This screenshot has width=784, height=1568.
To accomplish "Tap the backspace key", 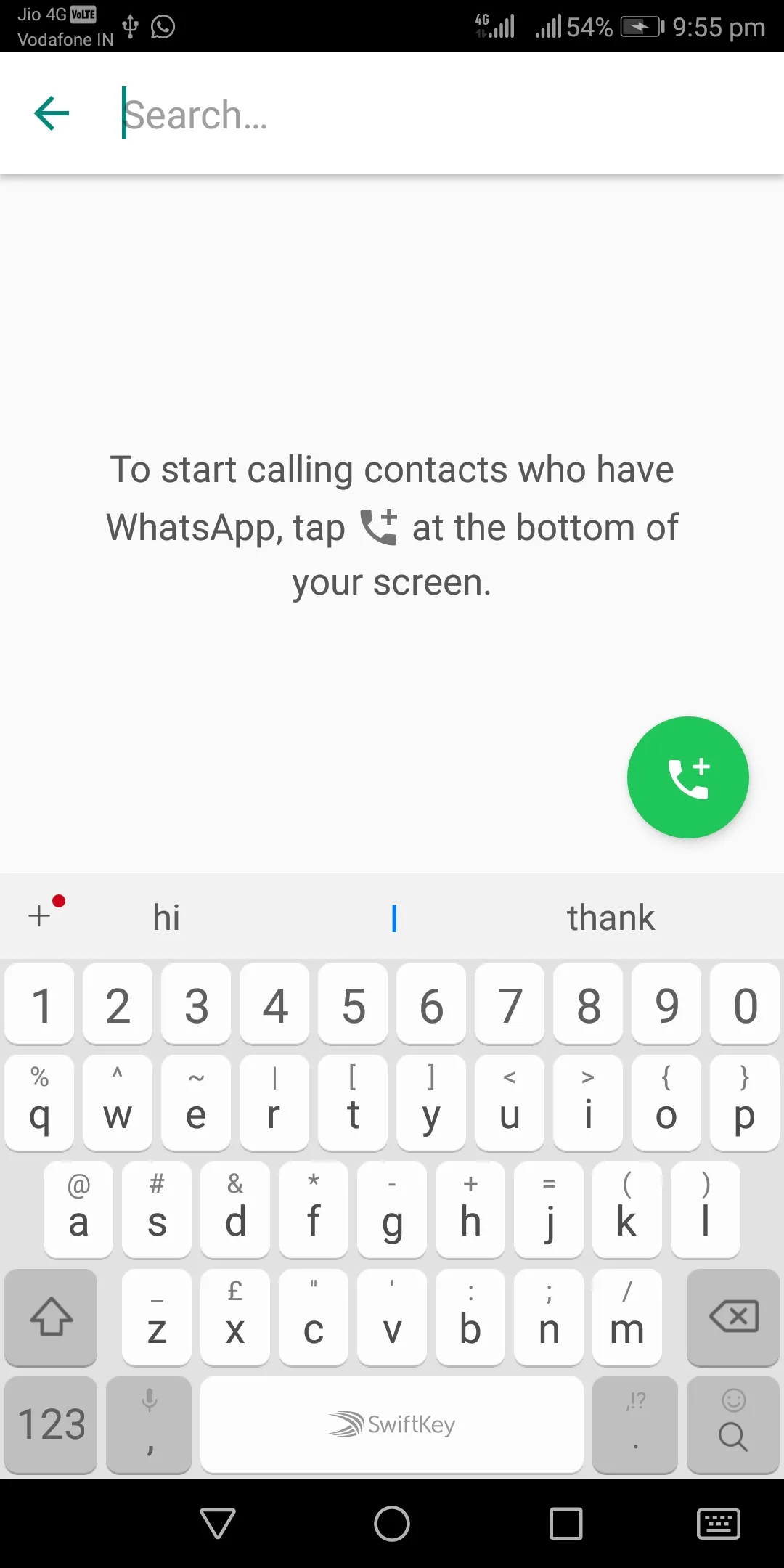I will pyautogui.click(x=732, y=1317).
